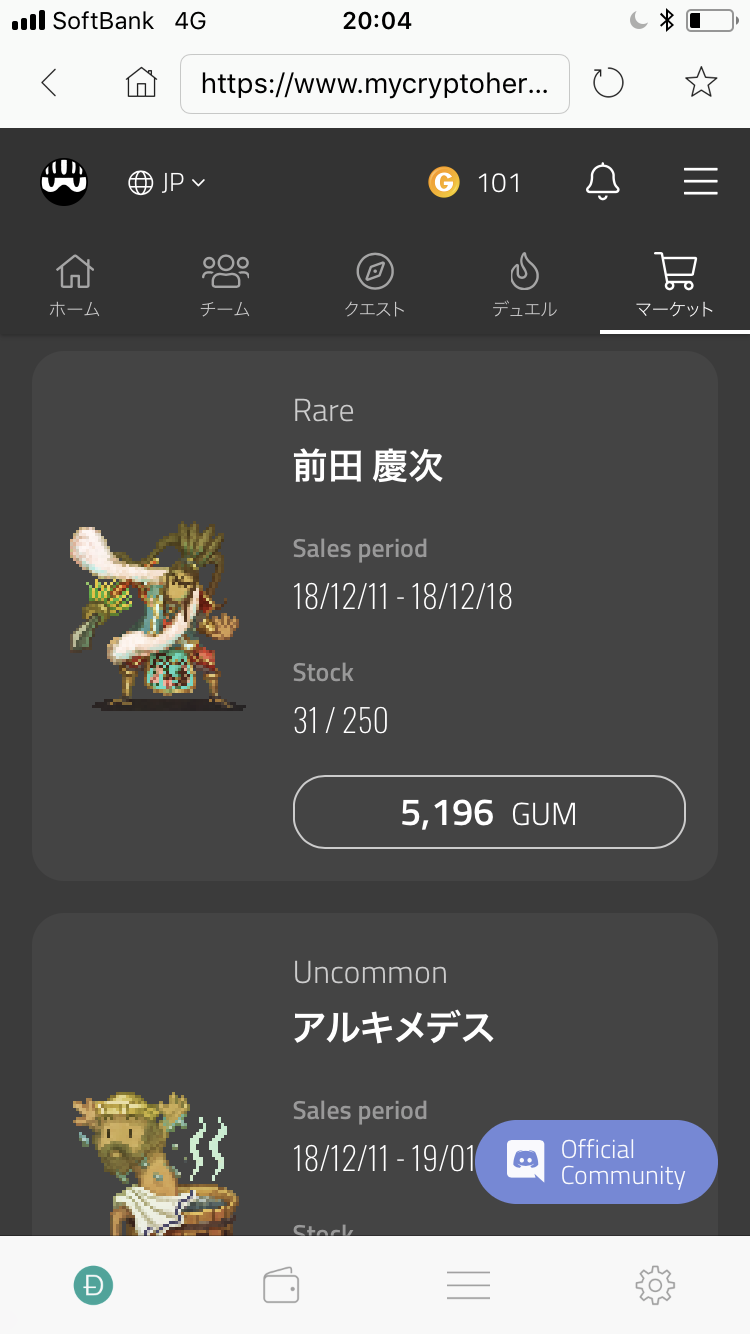The image size is (750, 1334).
Task: Buy 前田 慶次 for 5,196 GUM
Action: point(489,813)
